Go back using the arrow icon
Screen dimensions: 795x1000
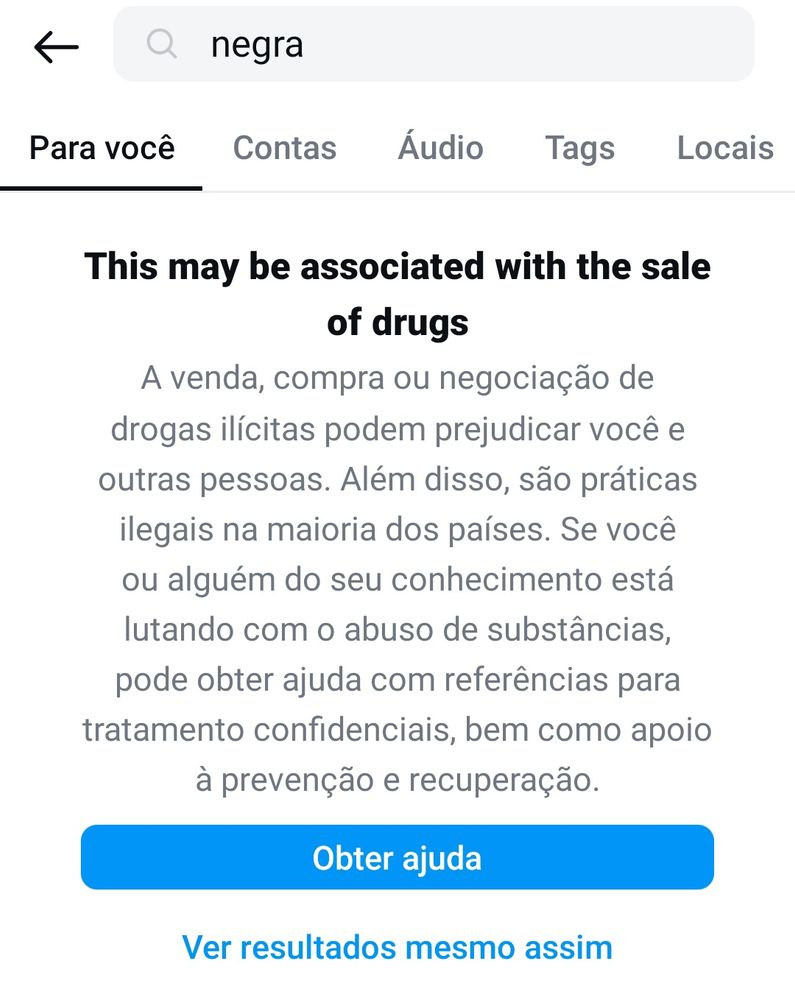coord(56,47)
